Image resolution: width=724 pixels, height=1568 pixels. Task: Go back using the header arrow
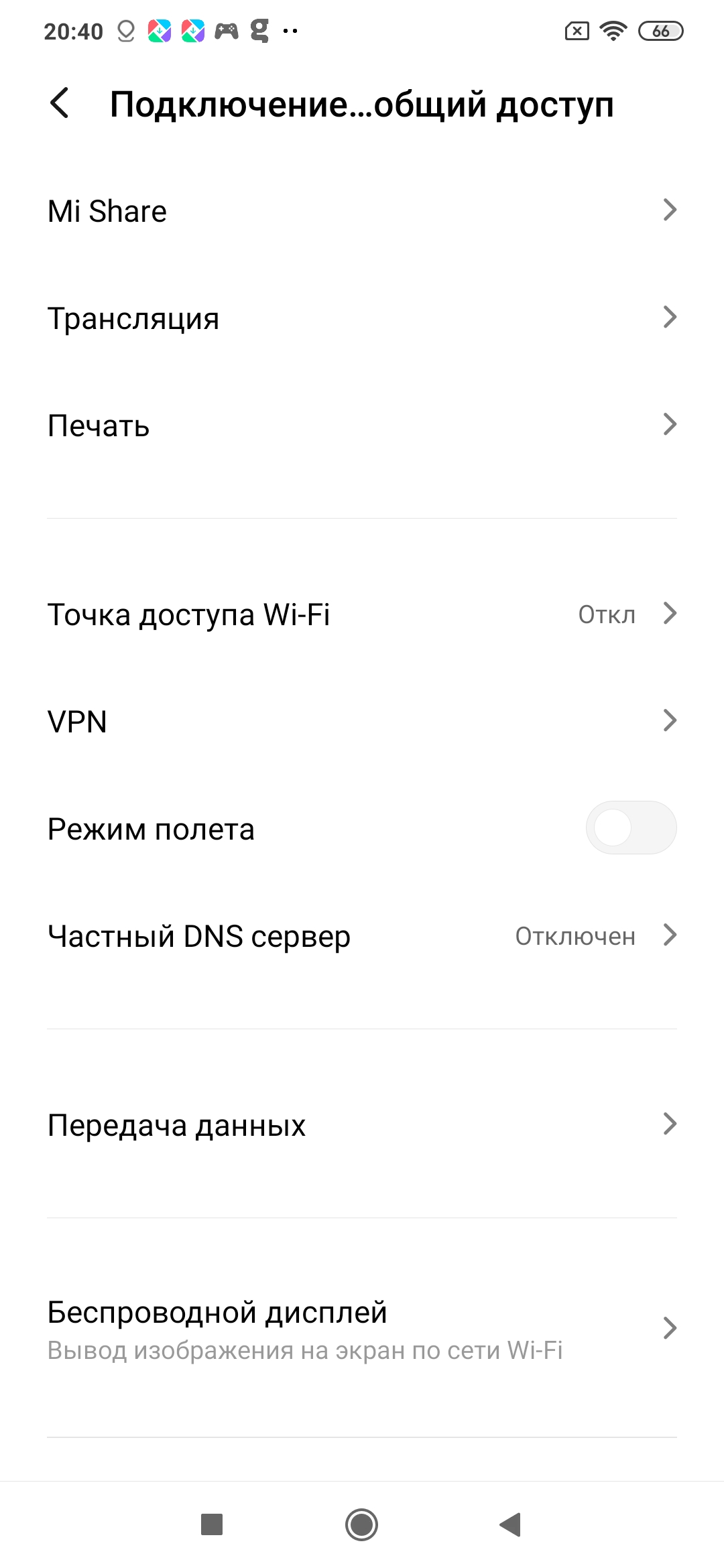(x=60, y=104)
